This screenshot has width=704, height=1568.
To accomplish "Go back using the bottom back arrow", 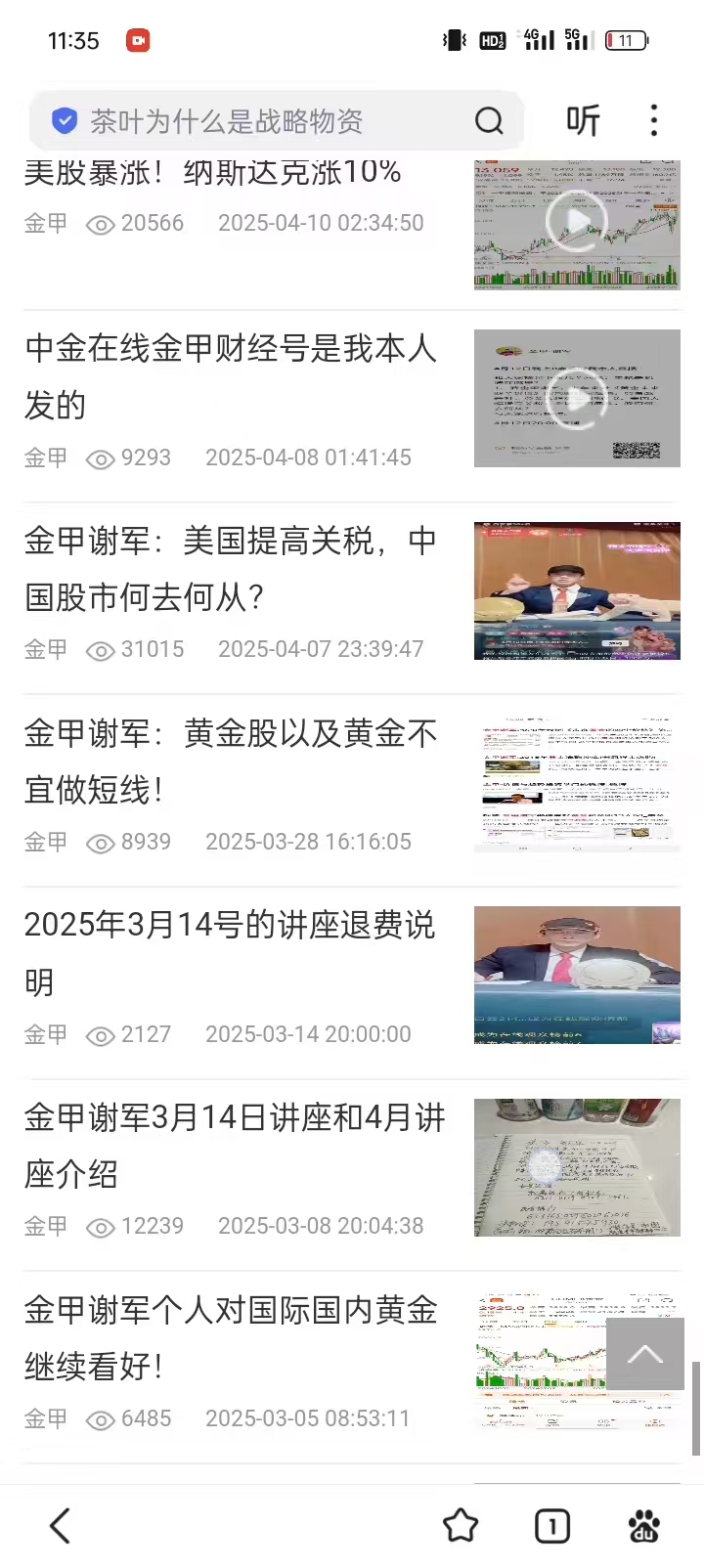I will click(x=61, y=1525).
